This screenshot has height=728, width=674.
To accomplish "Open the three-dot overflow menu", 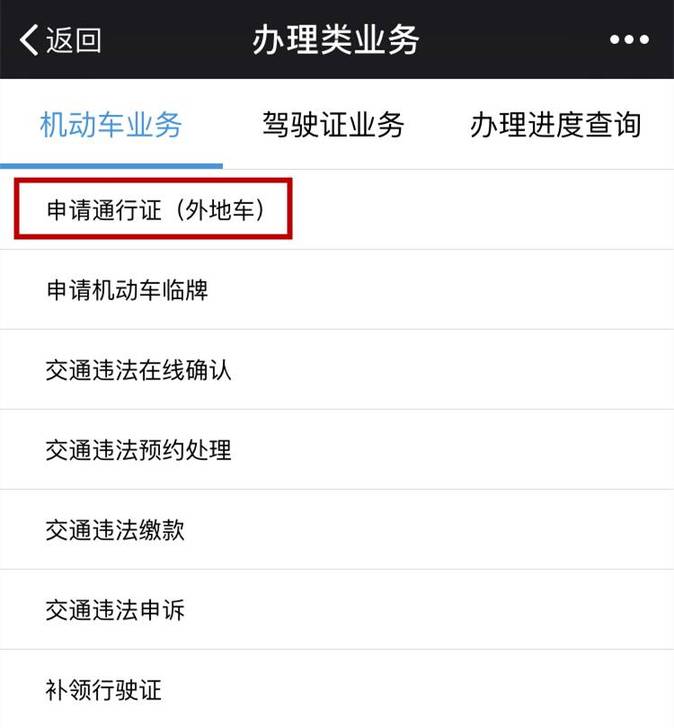I will tap(629, 40).
